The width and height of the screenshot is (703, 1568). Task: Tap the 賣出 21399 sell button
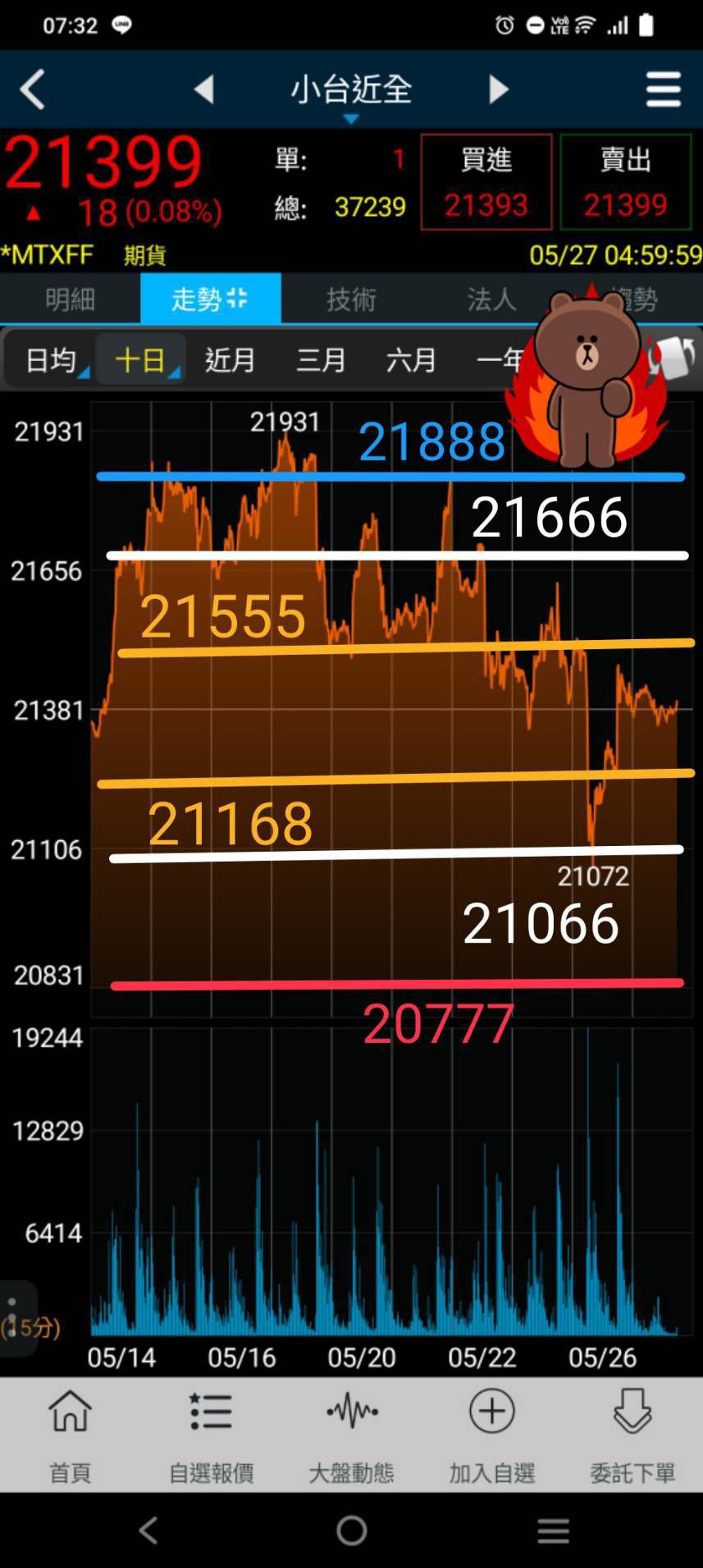click(625, 182)
